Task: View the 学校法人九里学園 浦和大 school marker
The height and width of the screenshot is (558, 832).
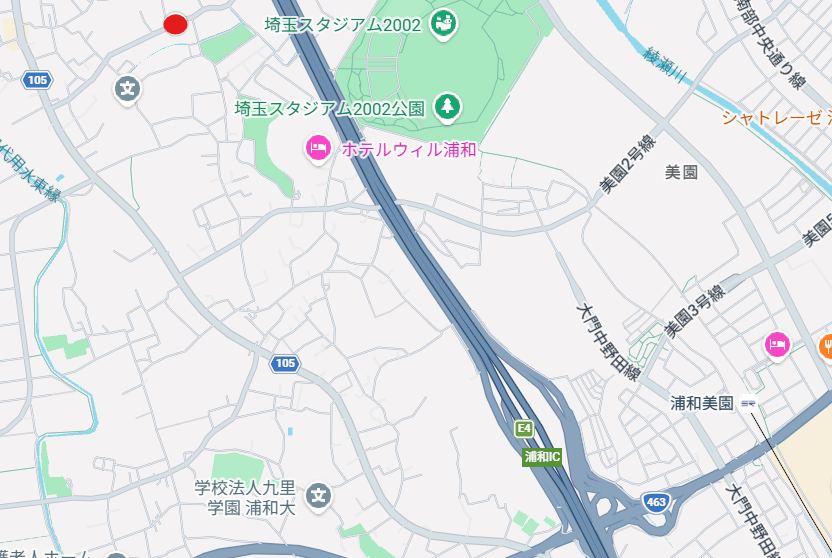Action: point(318,494)
